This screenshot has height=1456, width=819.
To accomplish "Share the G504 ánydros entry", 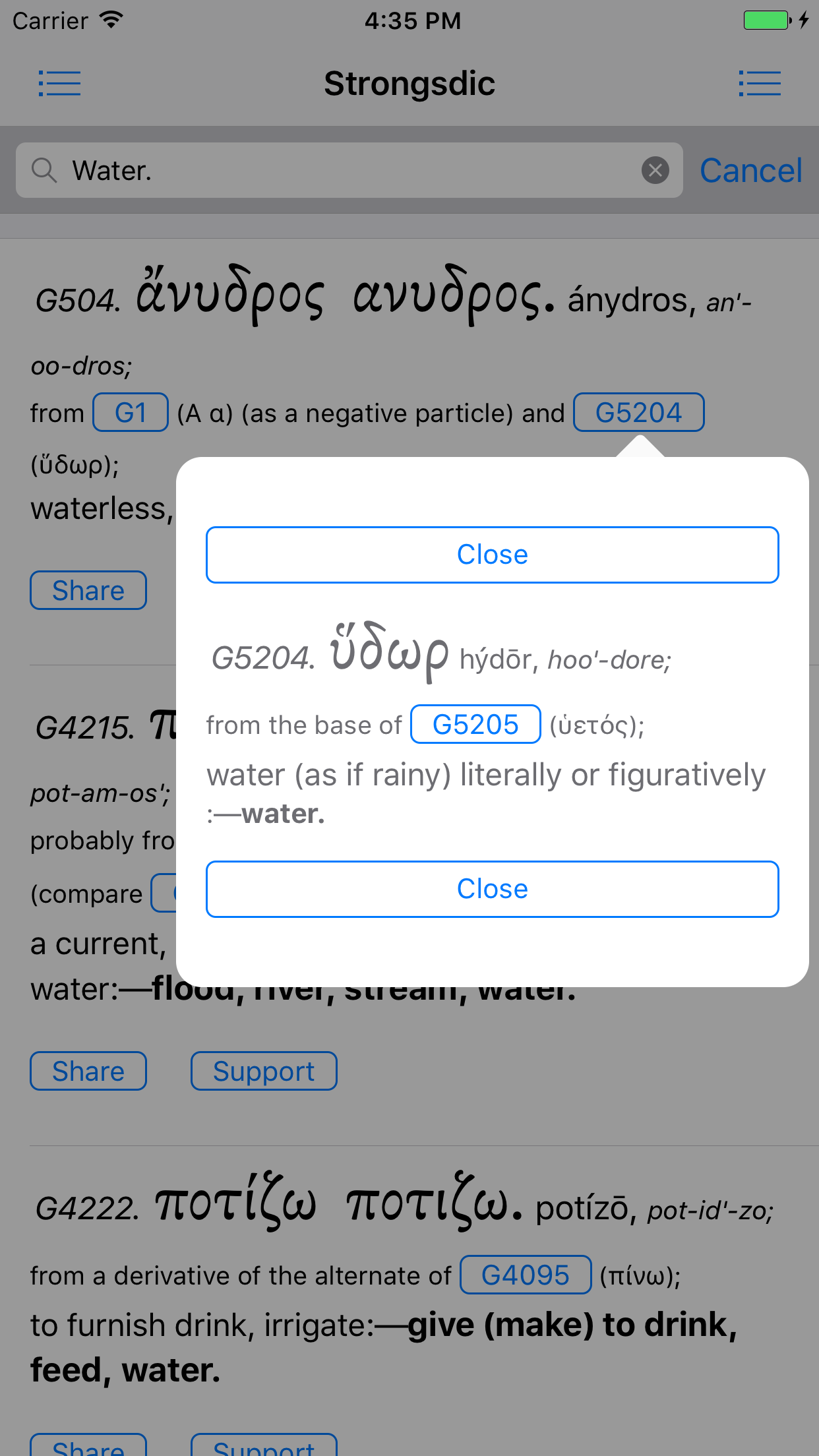I will click(88, 590).
